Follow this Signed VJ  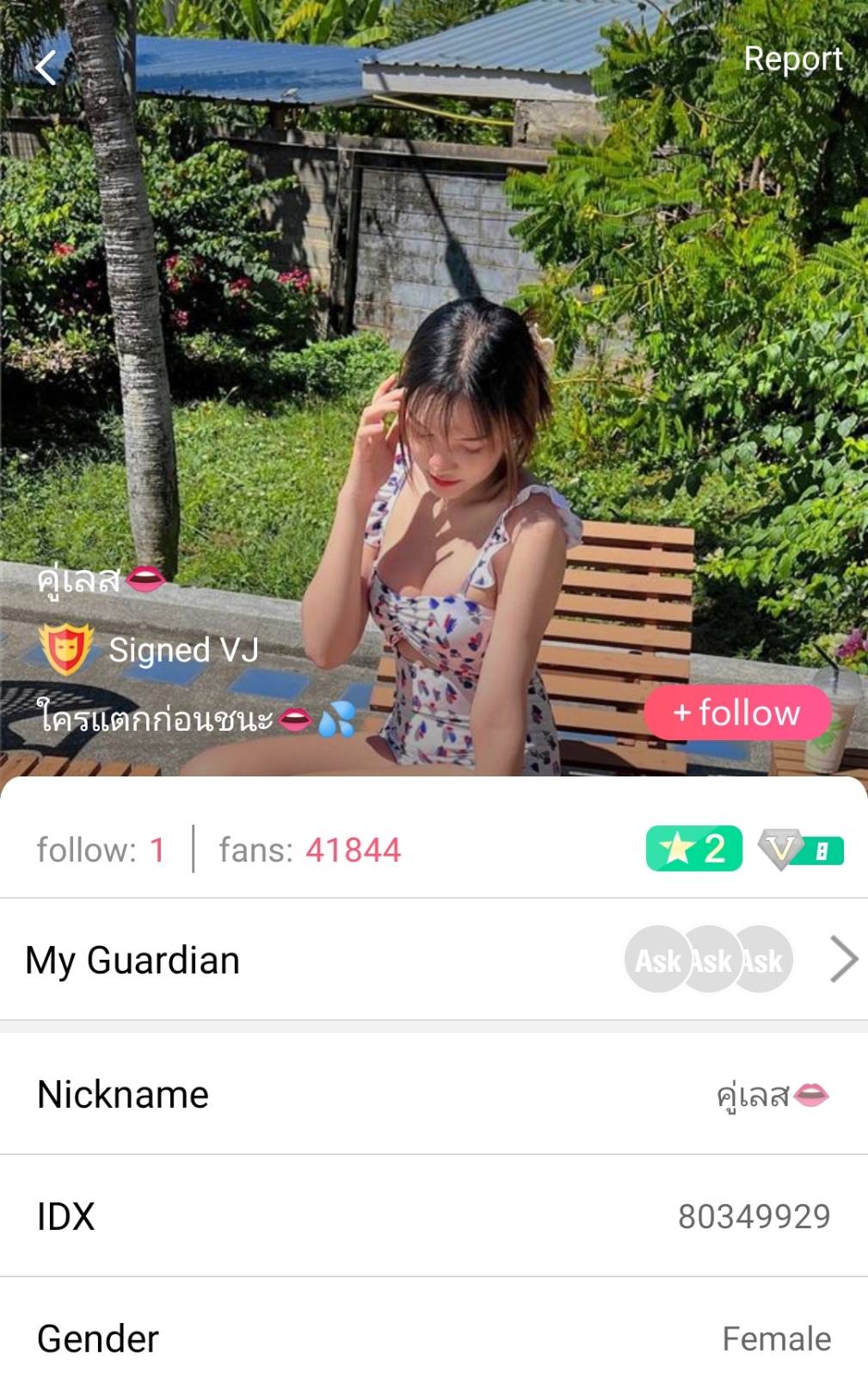click(736, 713)
